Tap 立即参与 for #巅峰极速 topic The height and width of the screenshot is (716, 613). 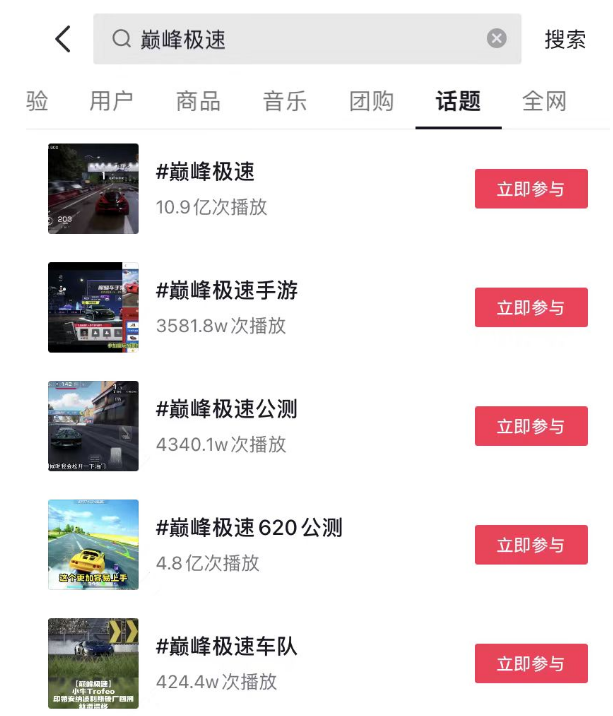click(531, 189)
